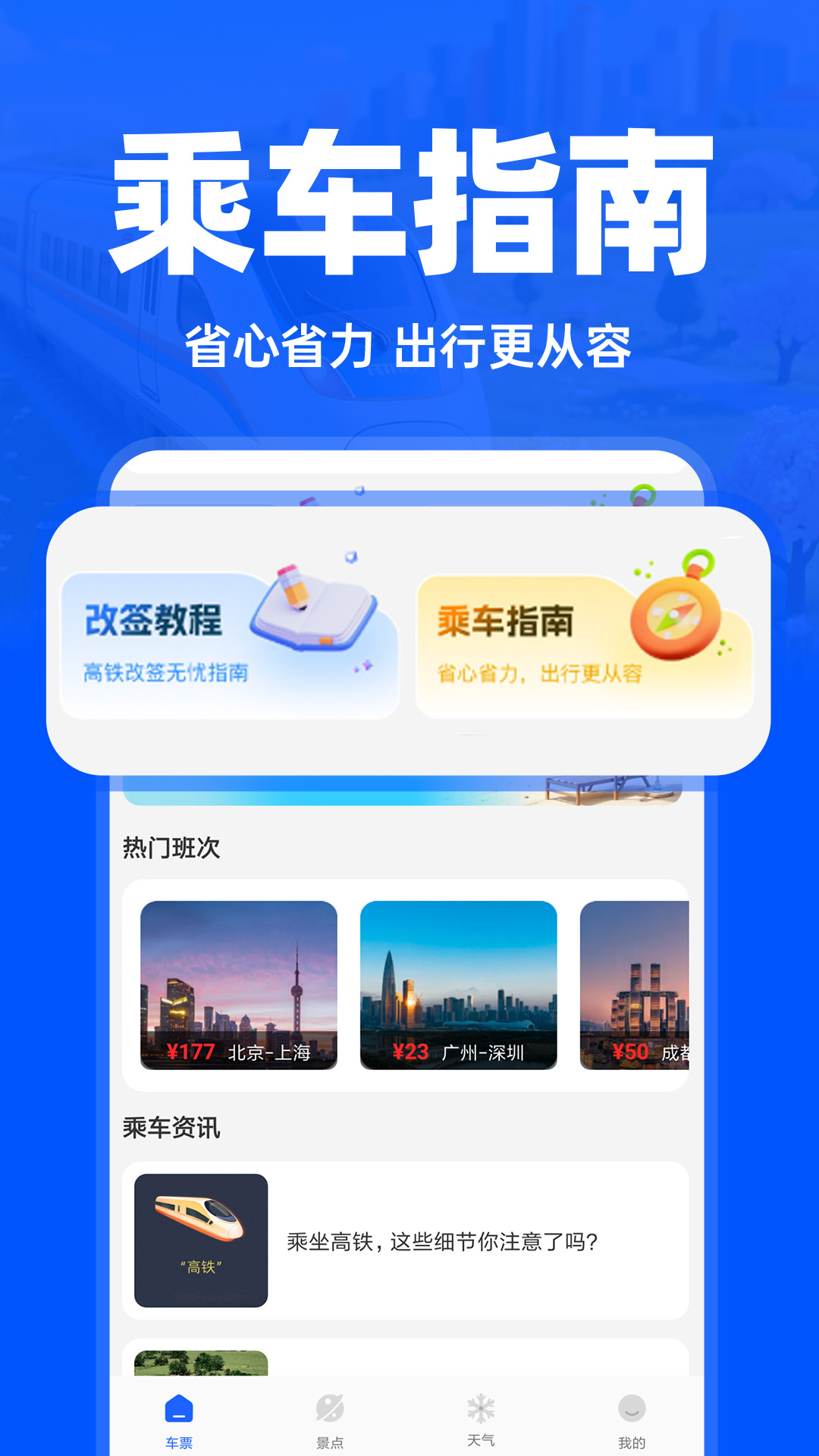This screenshot has height=1456, width=819.
Task: Click the ¥177 price label on Beijing-Shanghai card
Action: click(185, 1053)
